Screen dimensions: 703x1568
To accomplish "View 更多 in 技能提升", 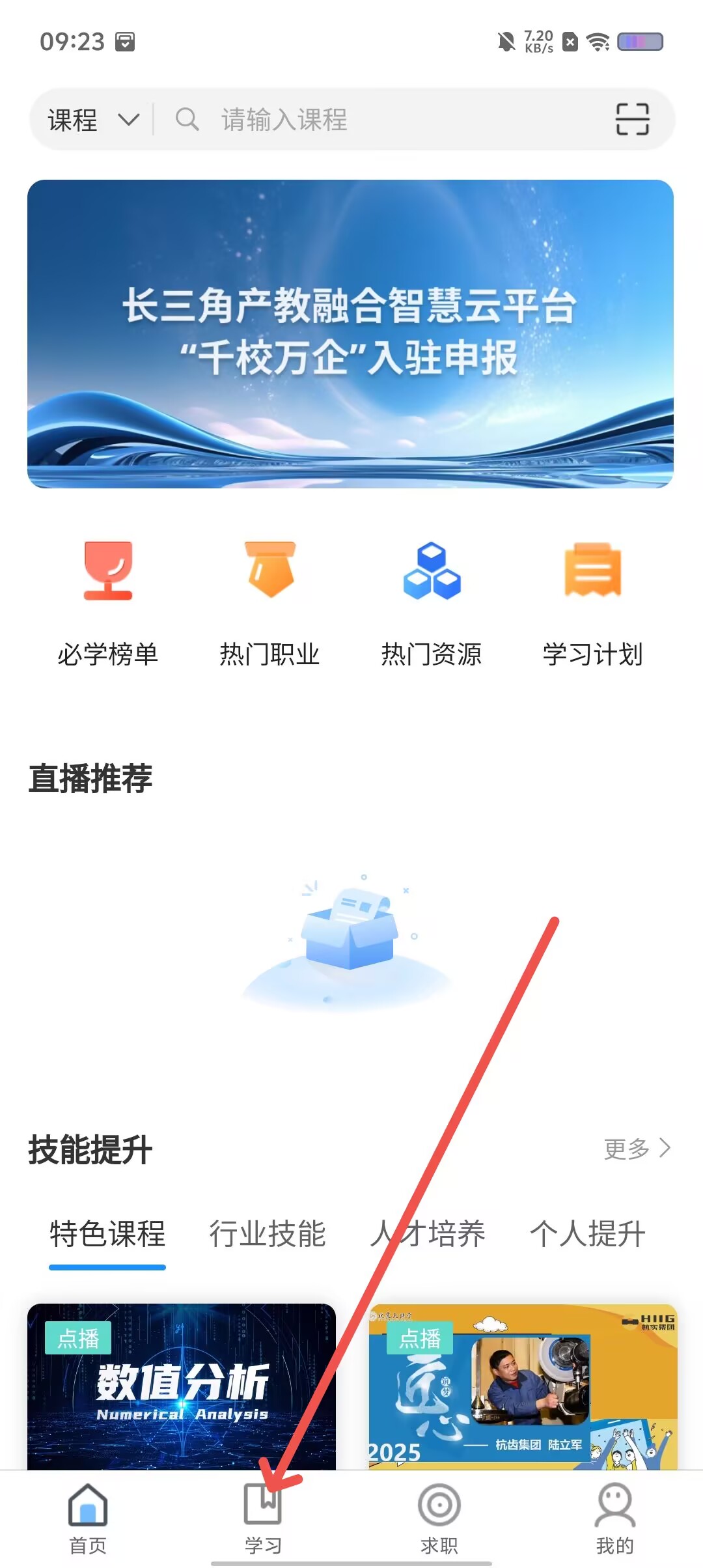I will 636,1149.
